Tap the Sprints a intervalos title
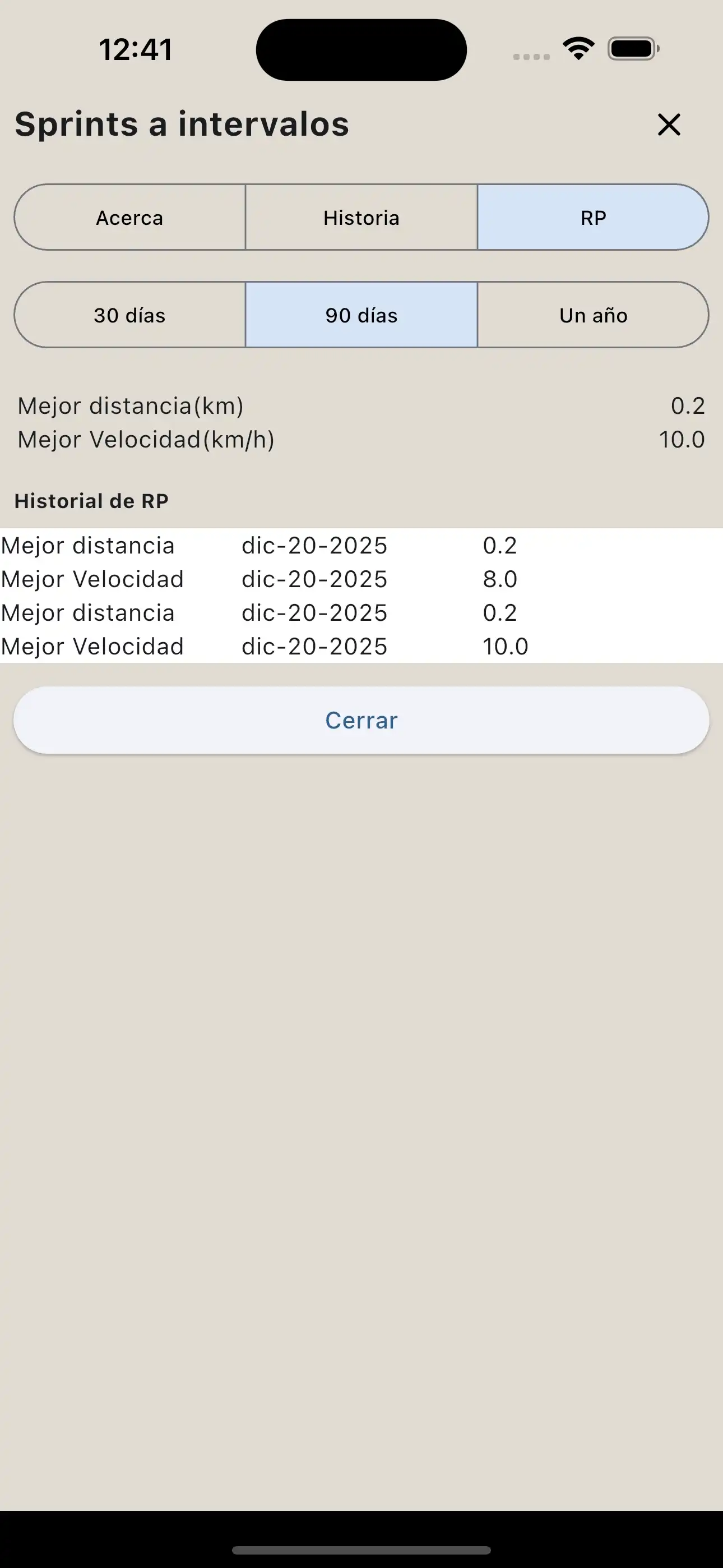 182,124
